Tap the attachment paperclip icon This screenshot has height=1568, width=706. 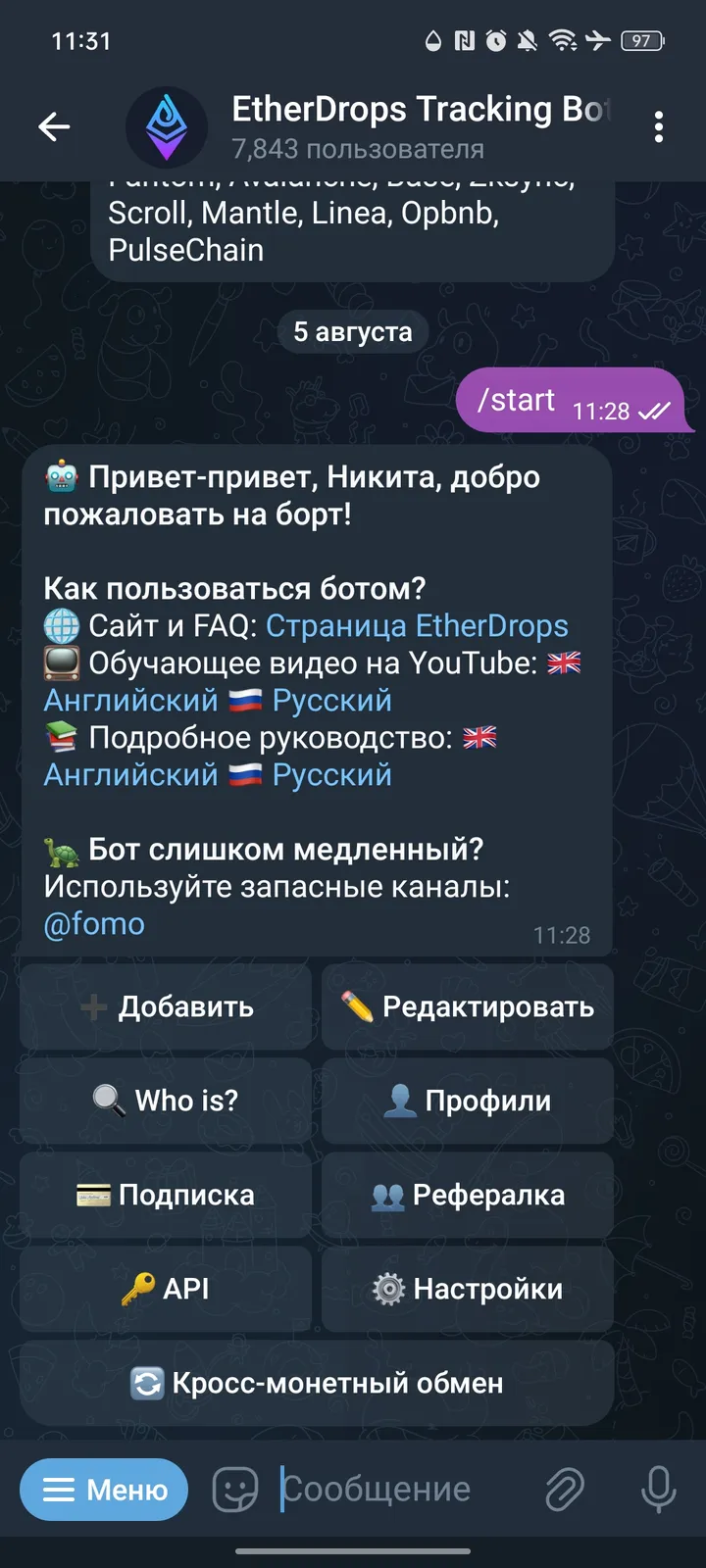pyautogui.click(x=565, y=1489)
